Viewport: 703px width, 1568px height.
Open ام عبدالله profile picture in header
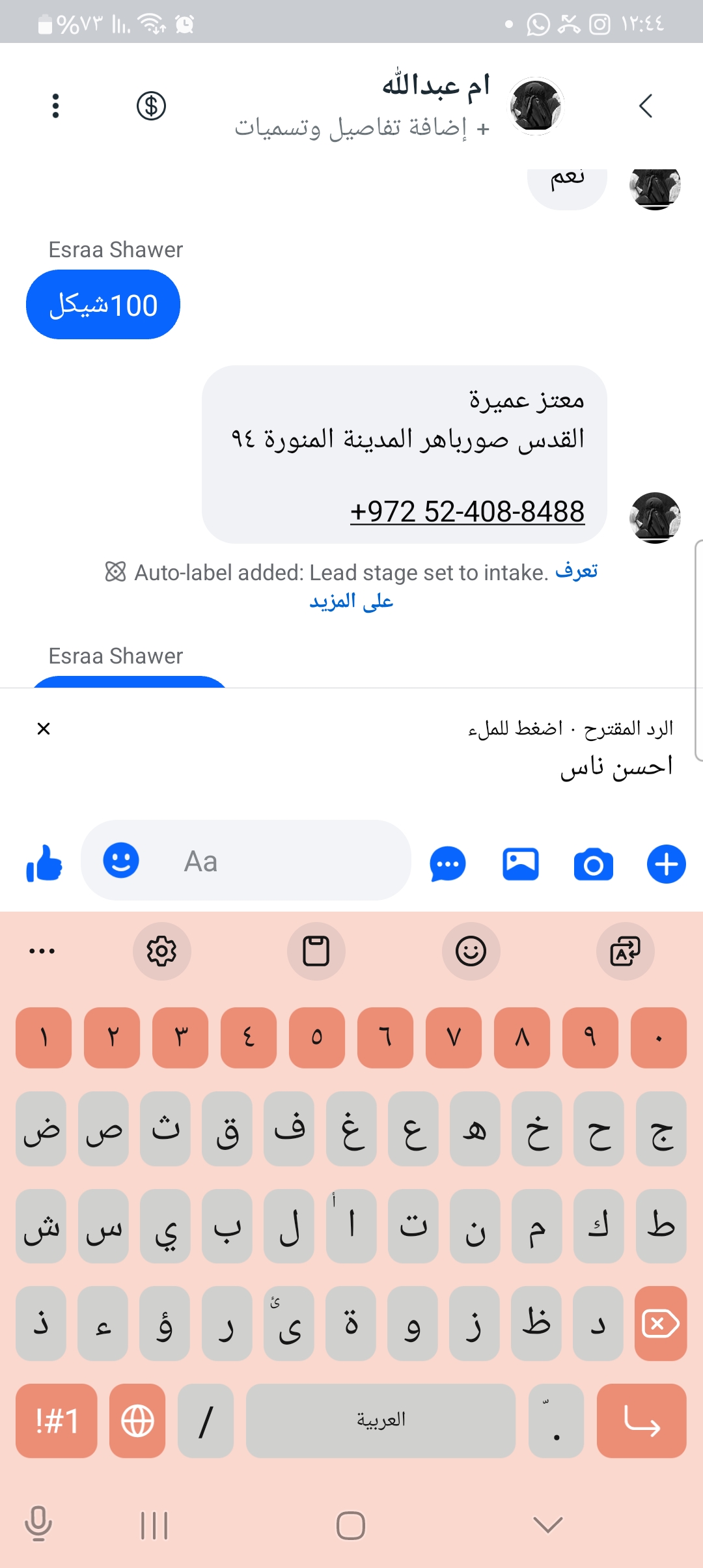click(x=536, y=105)
